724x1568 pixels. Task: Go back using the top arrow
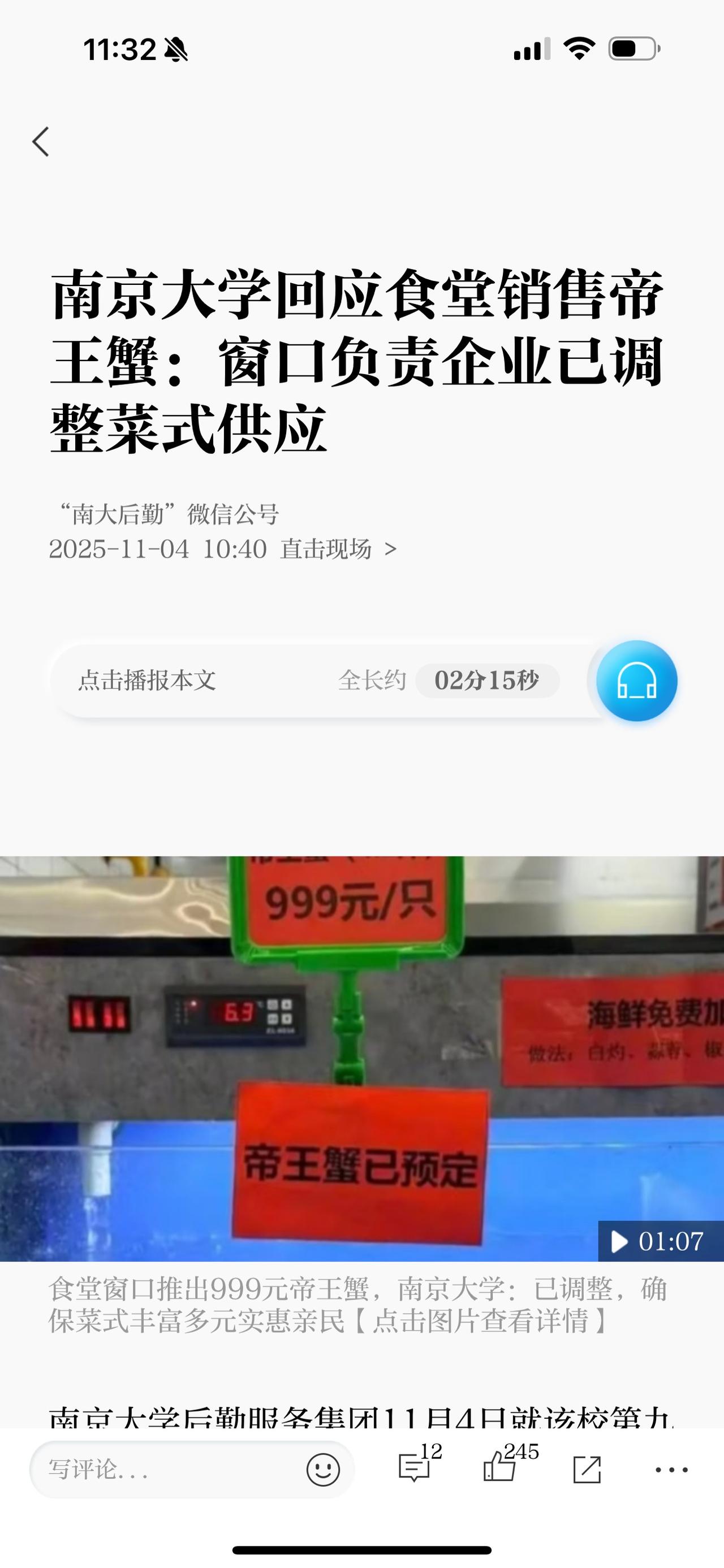pyautogui.click(x=41, y=142)
